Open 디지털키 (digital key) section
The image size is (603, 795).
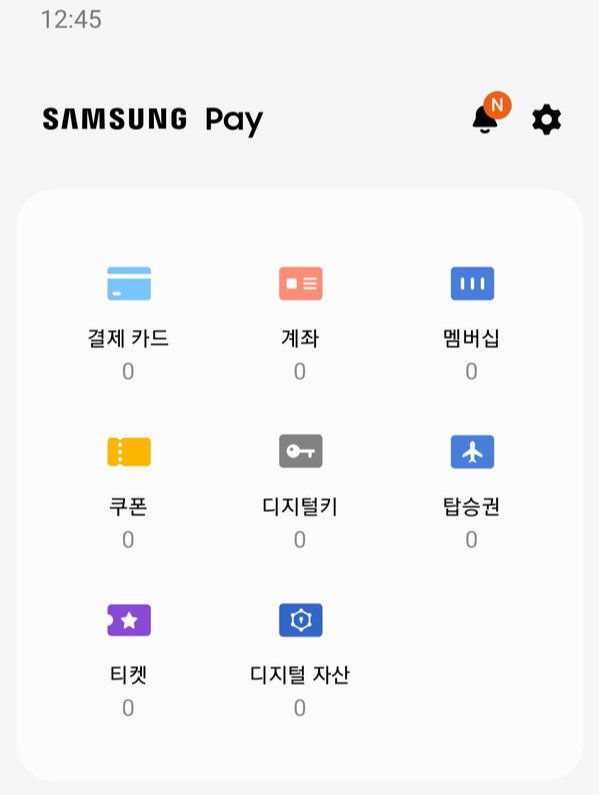[300, 453]
